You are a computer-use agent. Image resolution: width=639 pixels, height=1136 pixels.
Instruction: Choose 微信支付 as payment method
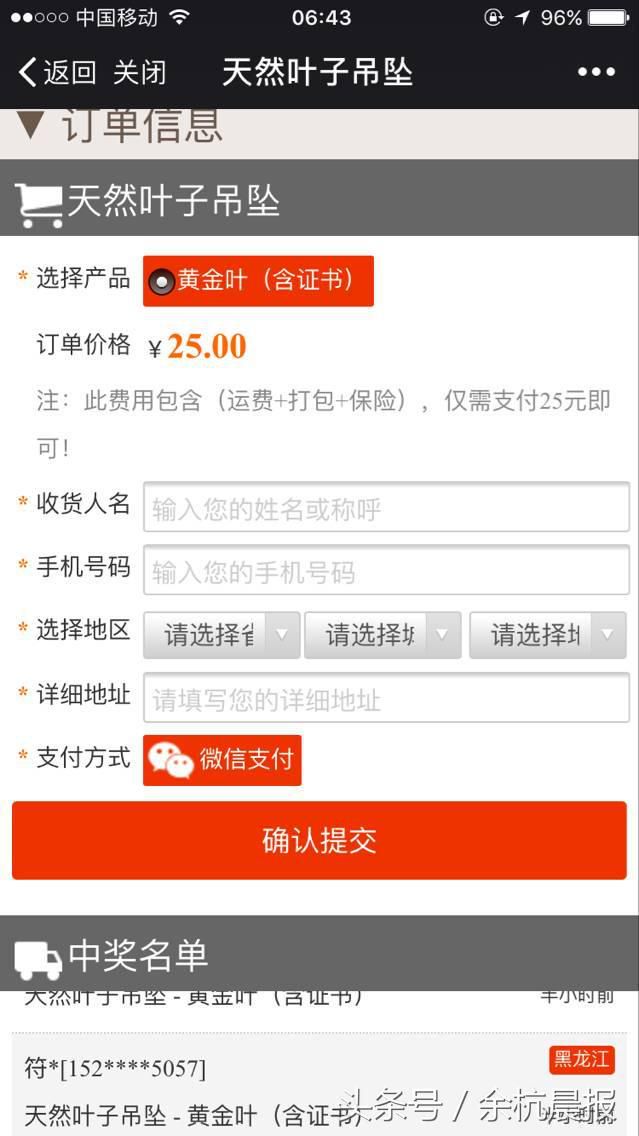pyautogui.click(x=222, y=760)
